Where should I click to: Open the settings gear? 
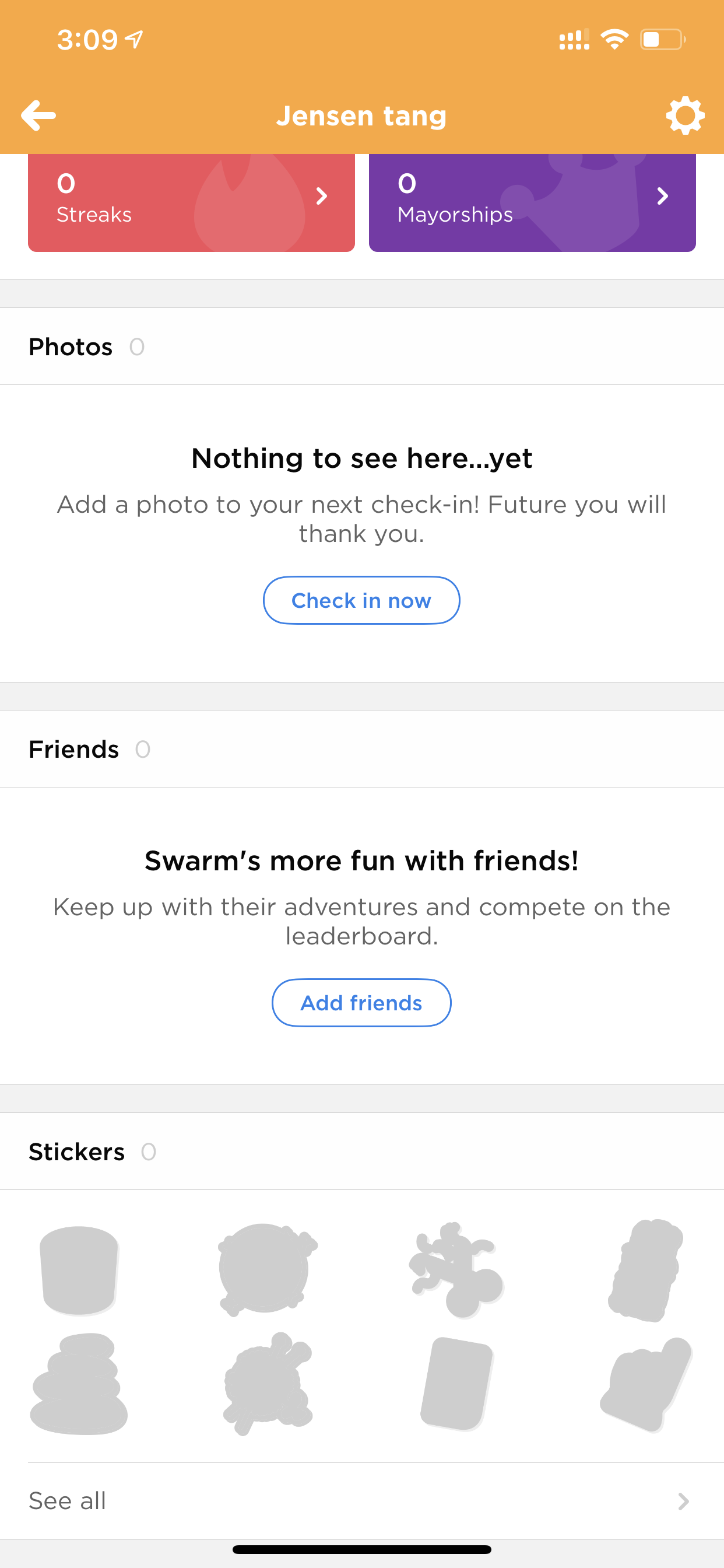pyautogui.click(x=685, y=115)
